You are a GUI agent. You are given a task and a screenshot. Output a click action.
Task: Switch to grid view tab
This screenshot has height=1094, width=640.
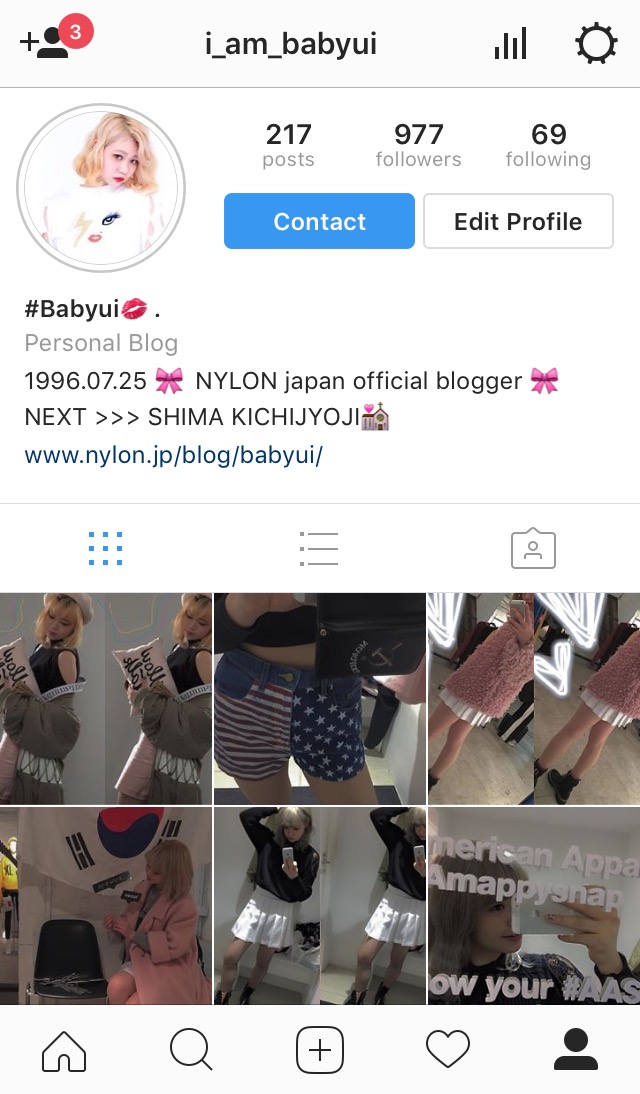[106, 548]
